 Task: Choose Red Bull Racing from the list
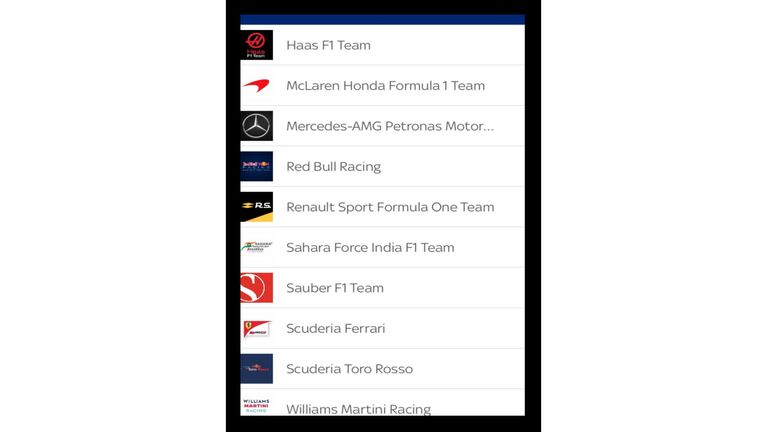(382, 167)
